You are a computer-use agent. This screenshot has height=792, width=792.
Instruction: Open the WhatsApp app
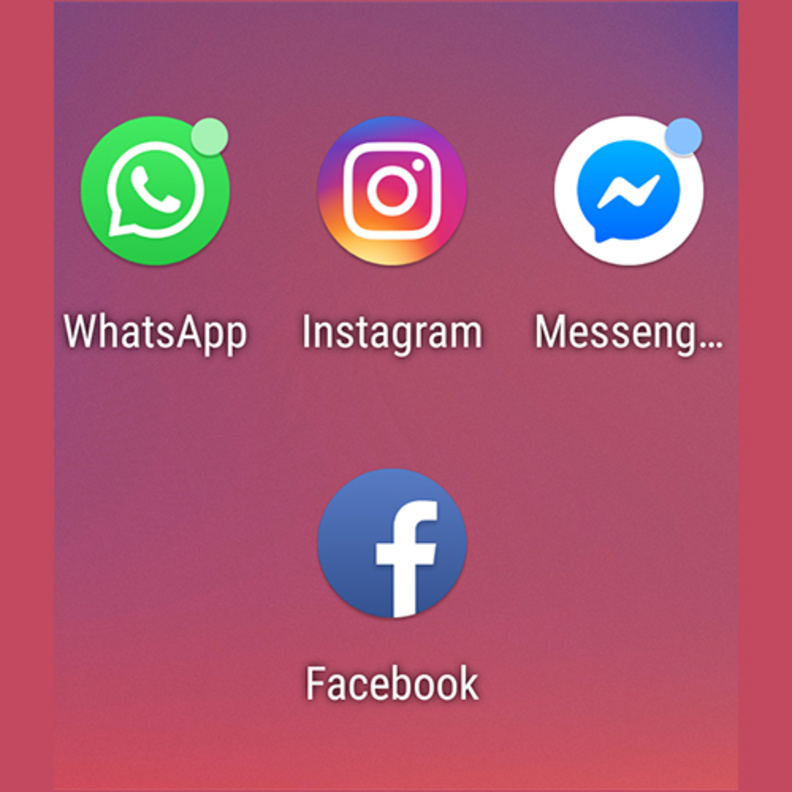point(155,191)
